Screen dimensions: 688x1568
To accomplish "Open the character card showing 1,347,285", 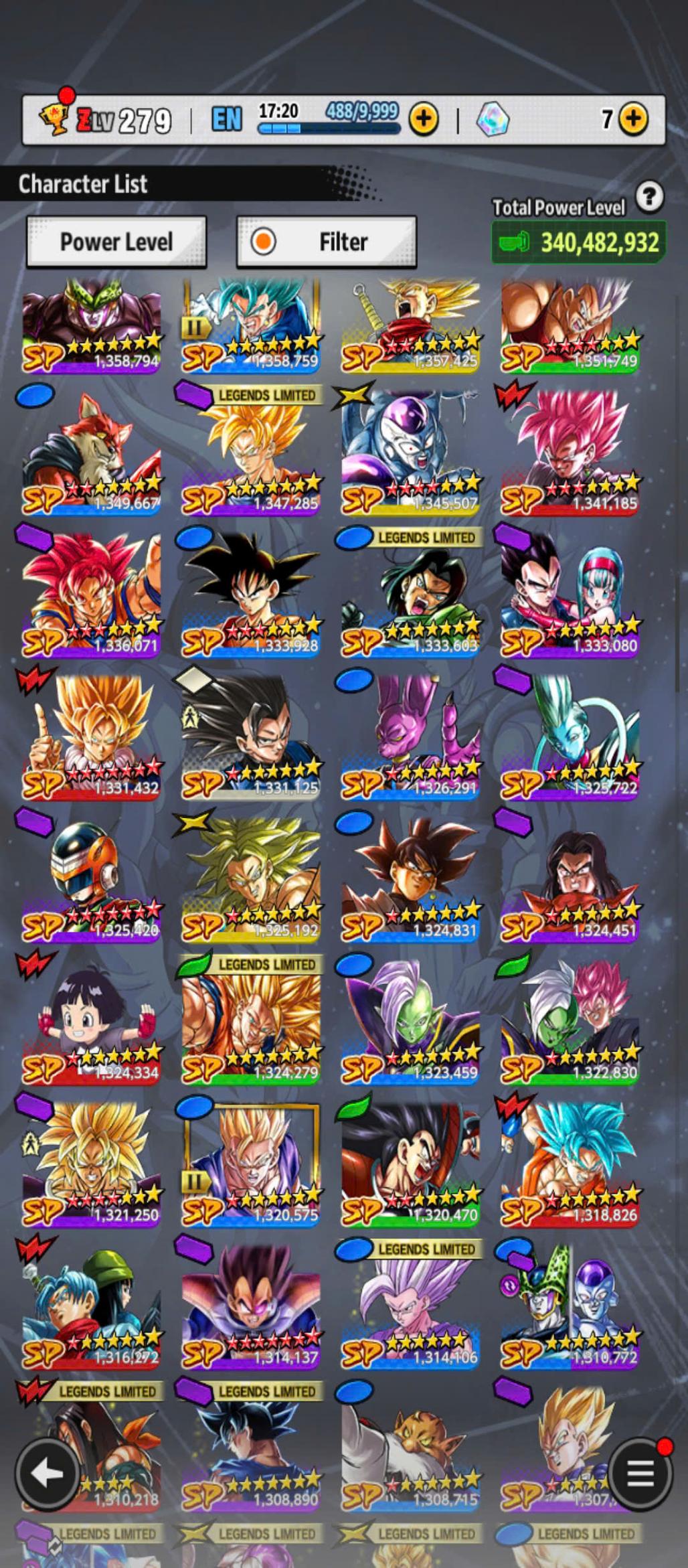I will point(251,455).
